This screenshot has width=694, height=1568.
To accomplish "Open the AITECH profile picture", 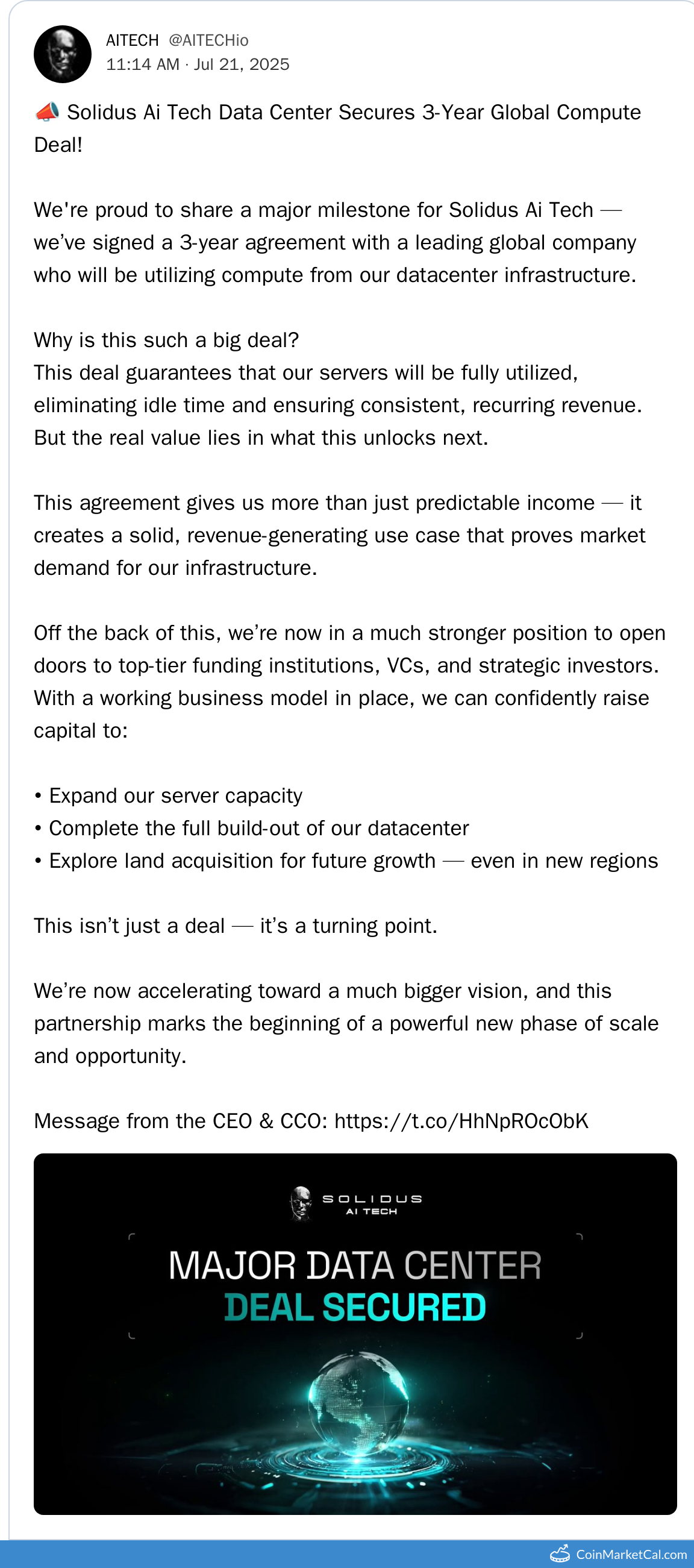I will pyautogui.click(x=62, y=54).
